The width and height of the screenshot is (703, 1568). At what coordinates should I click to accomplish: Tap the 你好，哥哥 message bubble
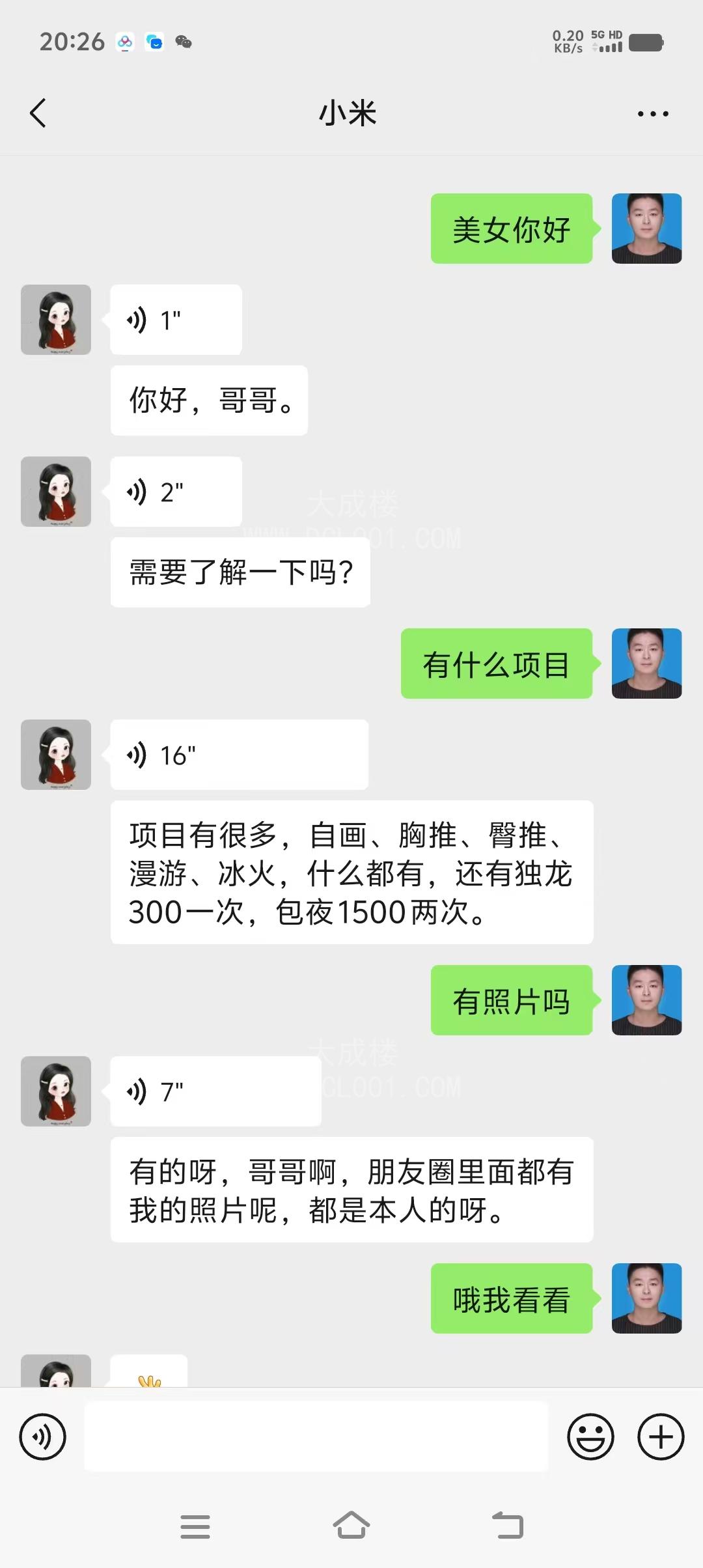(x=208, y=400)
